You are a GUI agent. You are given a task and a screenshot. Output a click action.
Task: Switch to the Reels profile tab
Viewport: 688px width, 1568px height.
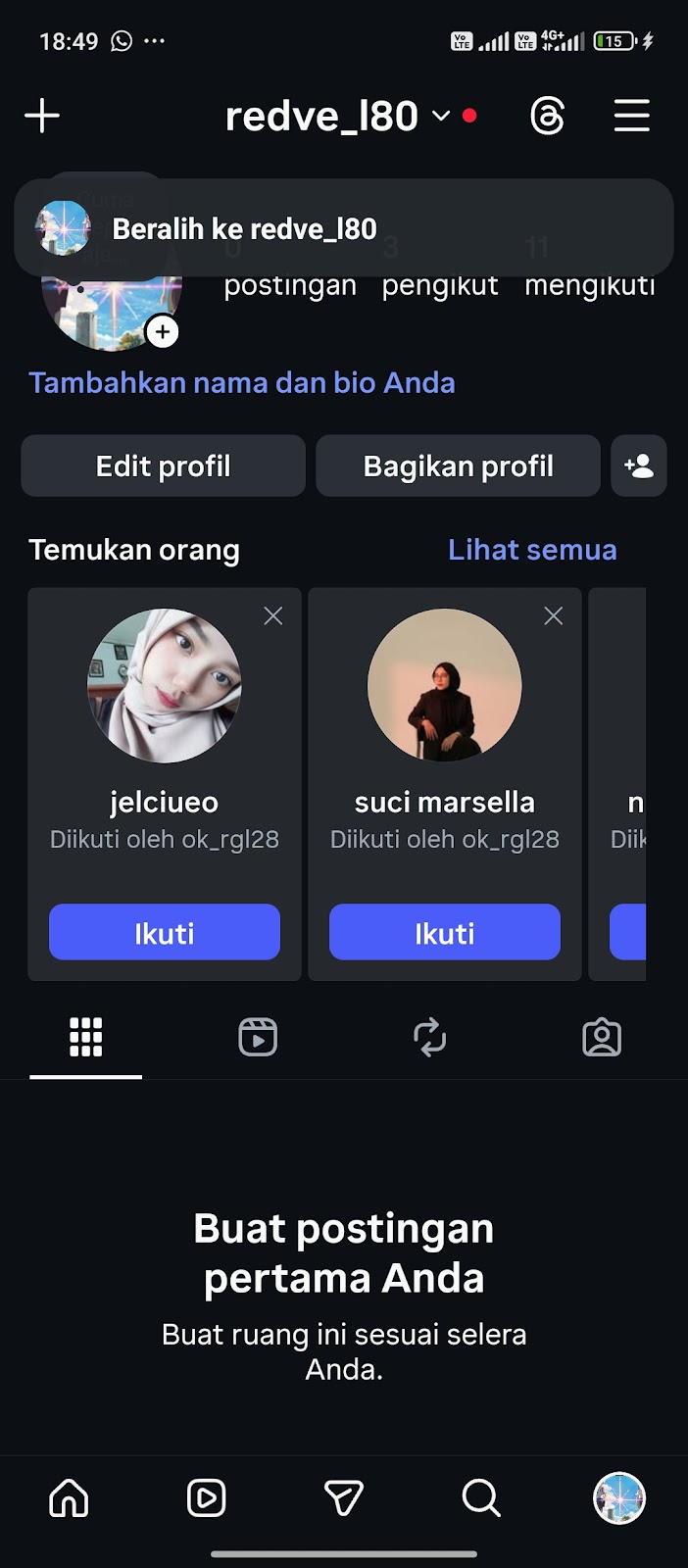click(x=258, y=1037)
